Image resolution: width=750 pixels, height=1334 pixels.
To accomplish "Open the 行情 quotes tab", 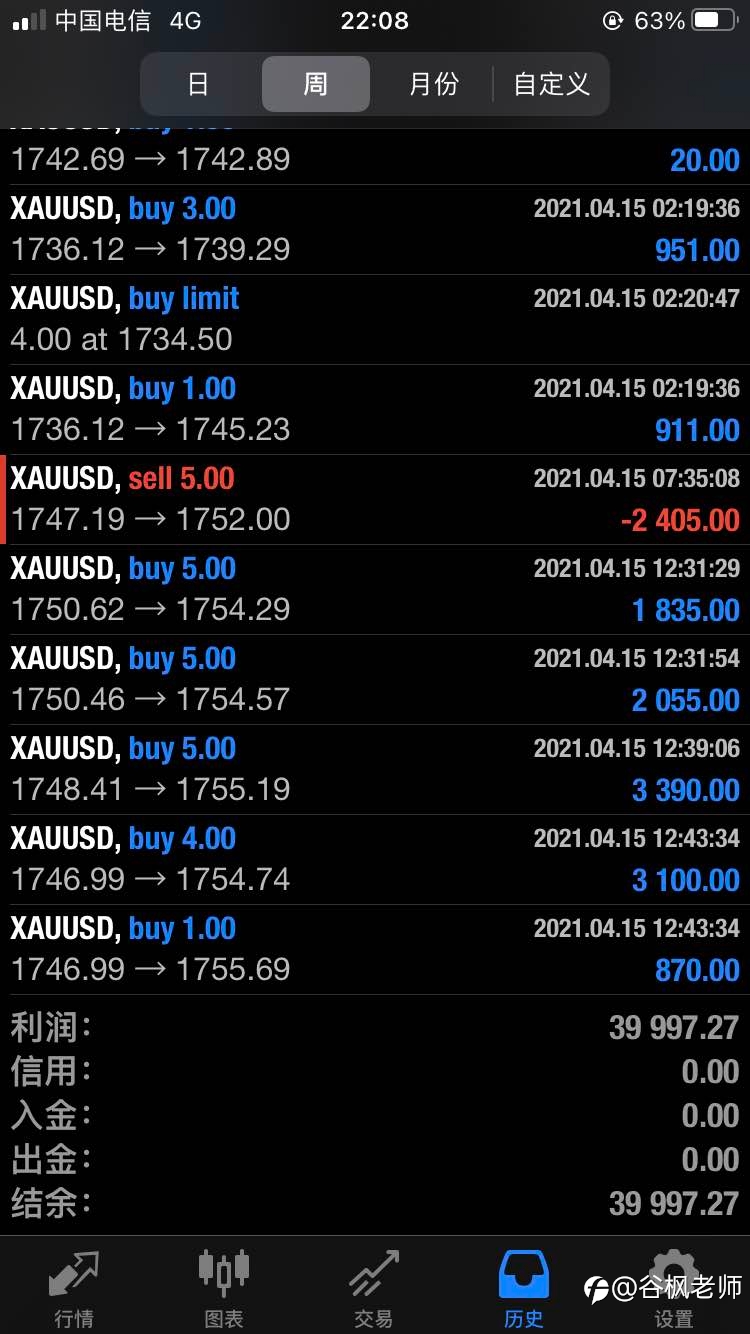I will pyautogui.click(x=75, y=1288).
